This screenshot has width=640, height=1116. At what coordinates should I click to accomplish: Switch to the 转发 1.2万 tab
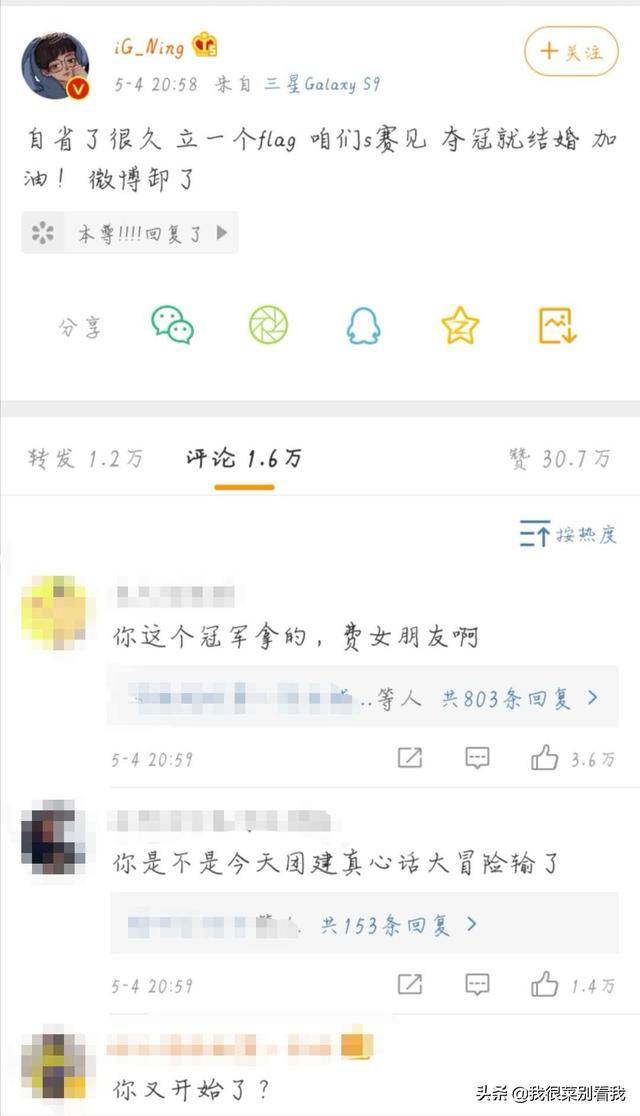click(x=85, y=458)
